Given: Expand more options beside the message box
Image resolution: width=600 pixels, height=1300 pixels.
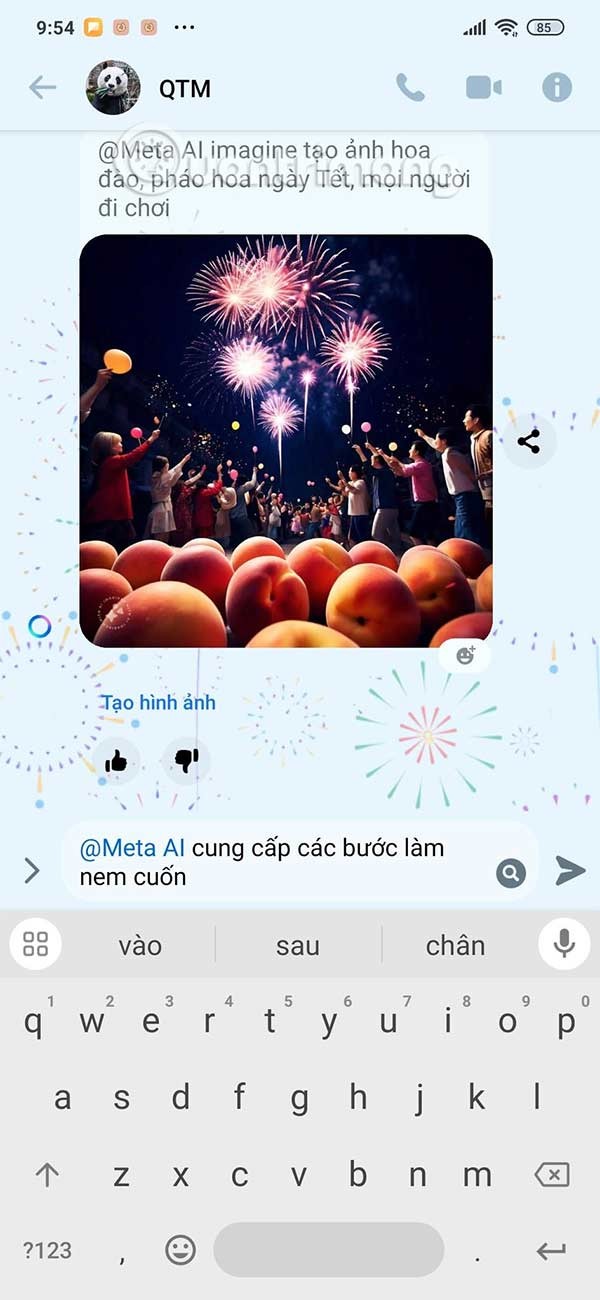Looking at the screenshot, I should click(x=32, y=870).
